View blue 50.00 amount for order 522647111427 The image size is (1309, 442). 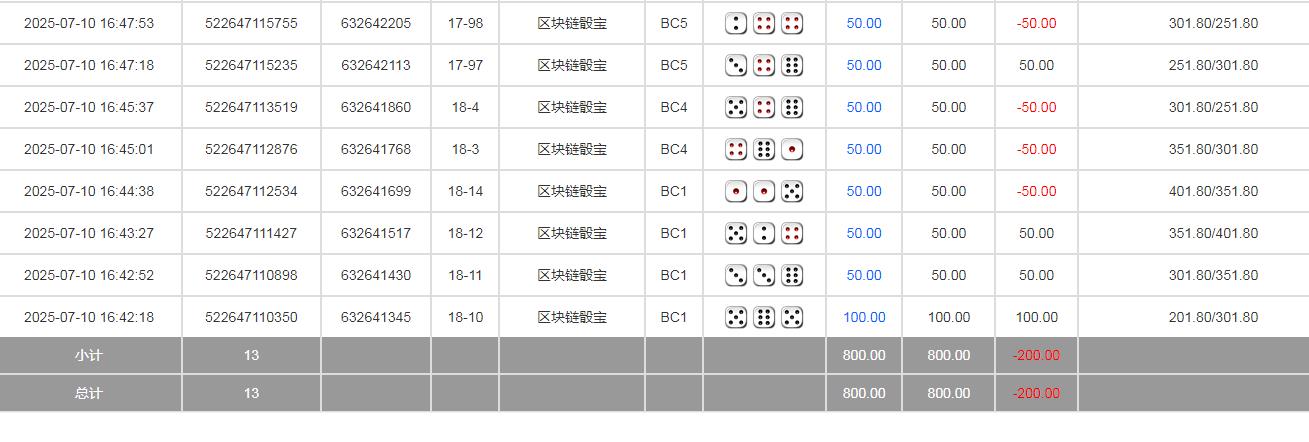[864, 233]
